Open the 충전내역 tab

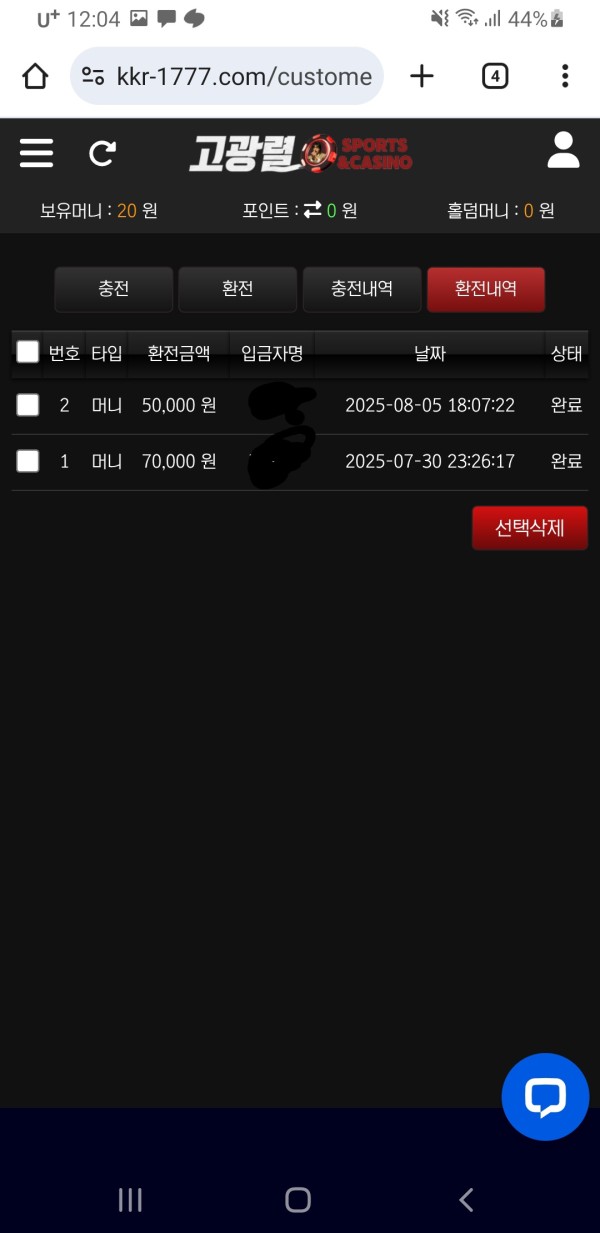(x=361, y=289)
